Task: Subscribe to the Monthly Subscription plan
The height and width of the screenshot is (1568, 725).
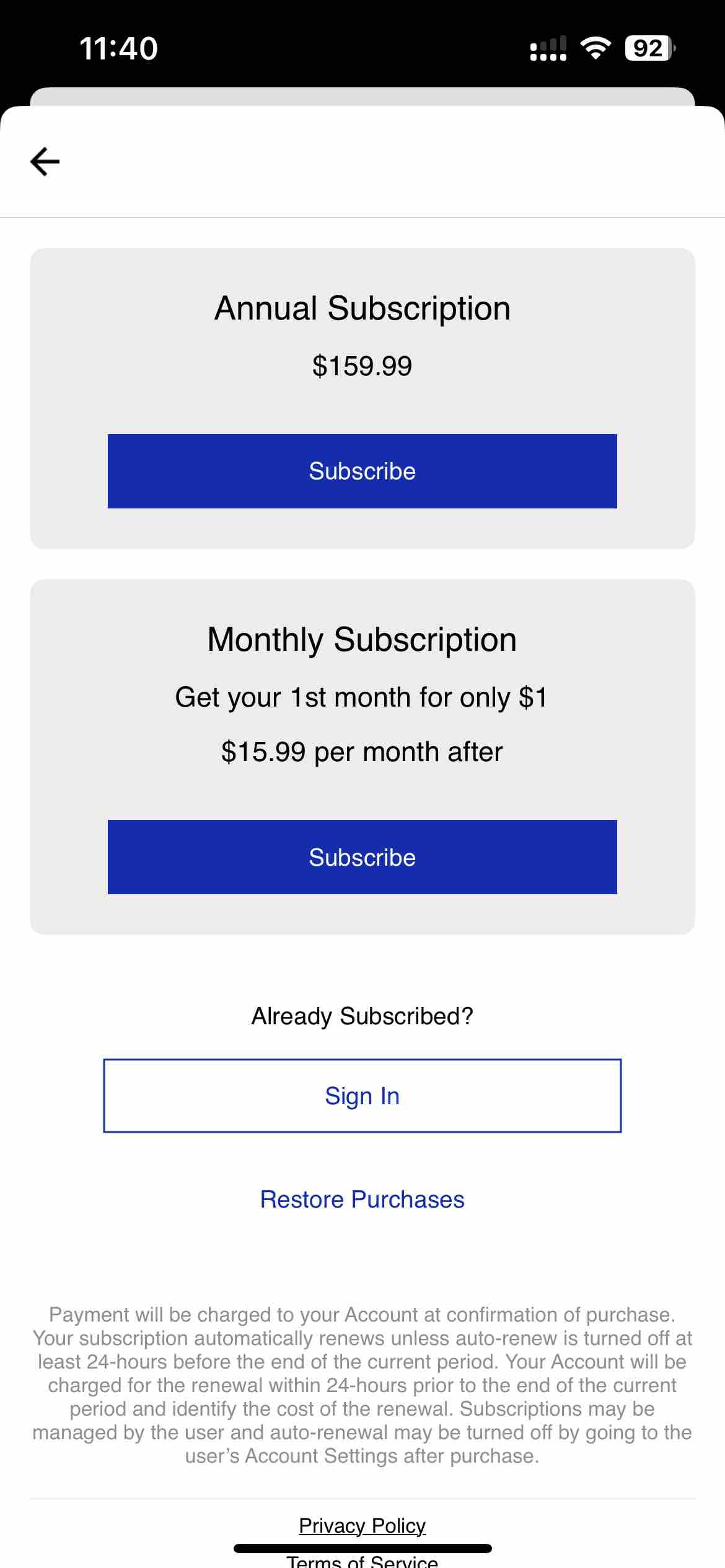Action: click(362, 857)
